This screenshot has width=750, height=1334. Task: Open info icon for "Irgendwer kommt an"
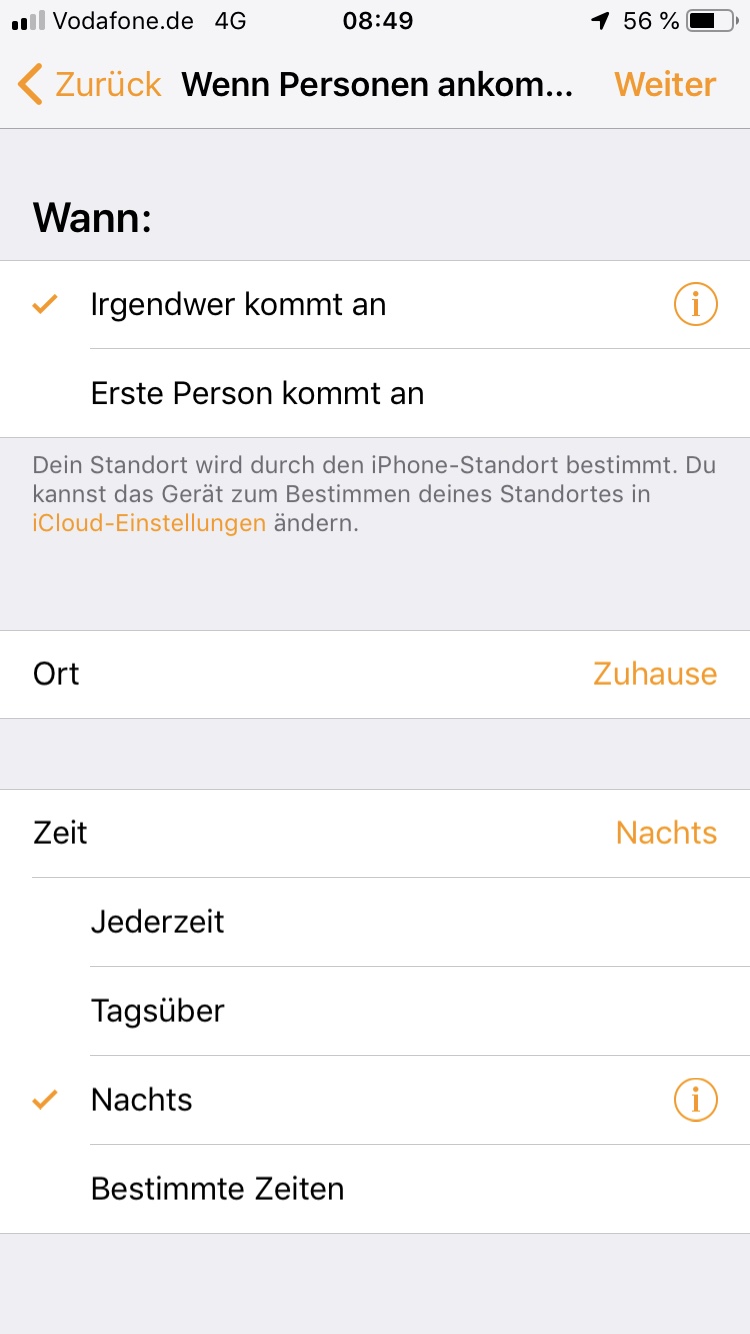coord(696,305)
